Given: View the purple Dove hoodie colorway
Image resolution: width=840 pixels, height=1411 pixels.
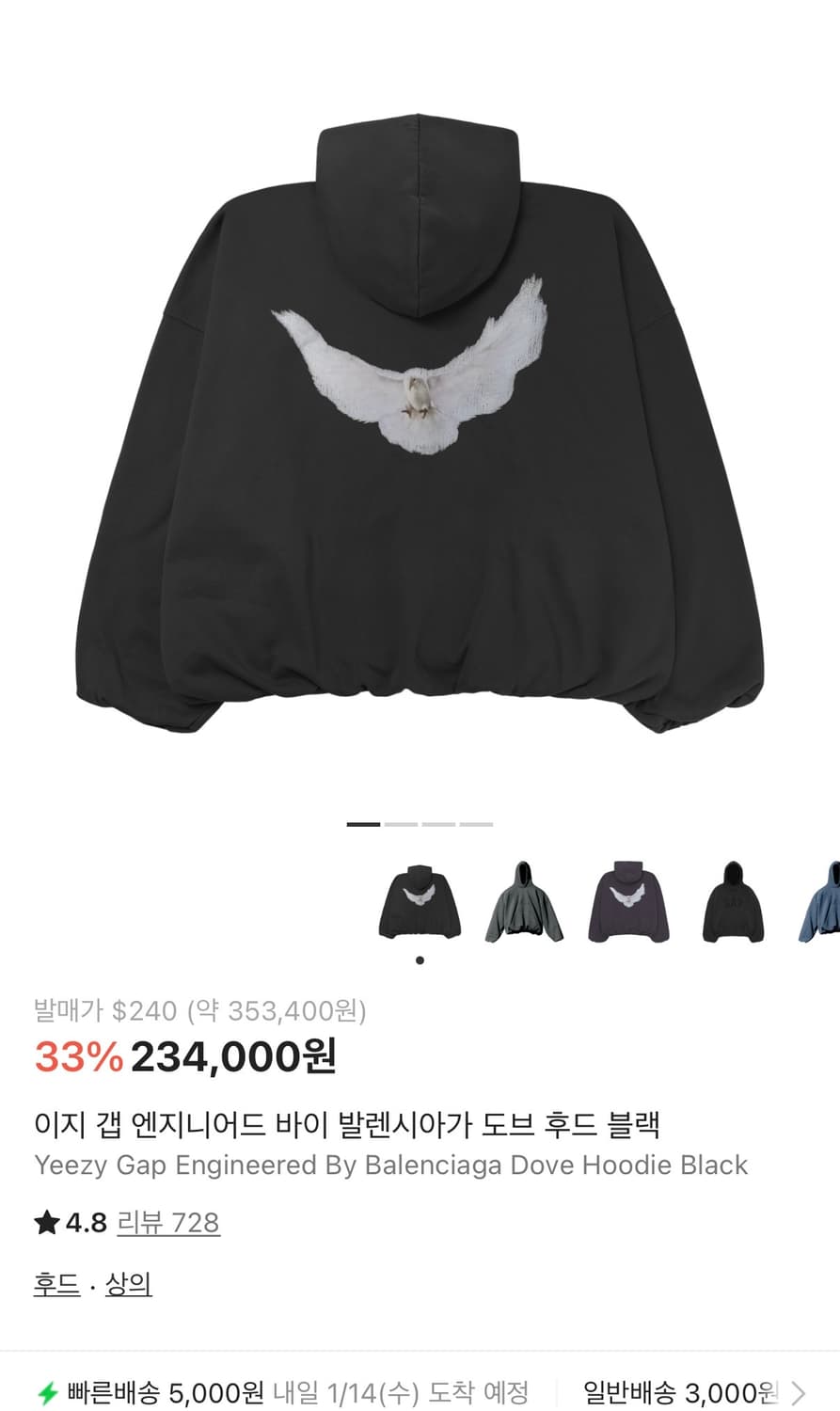Looking at the screenshot, I should coord(628,900).
